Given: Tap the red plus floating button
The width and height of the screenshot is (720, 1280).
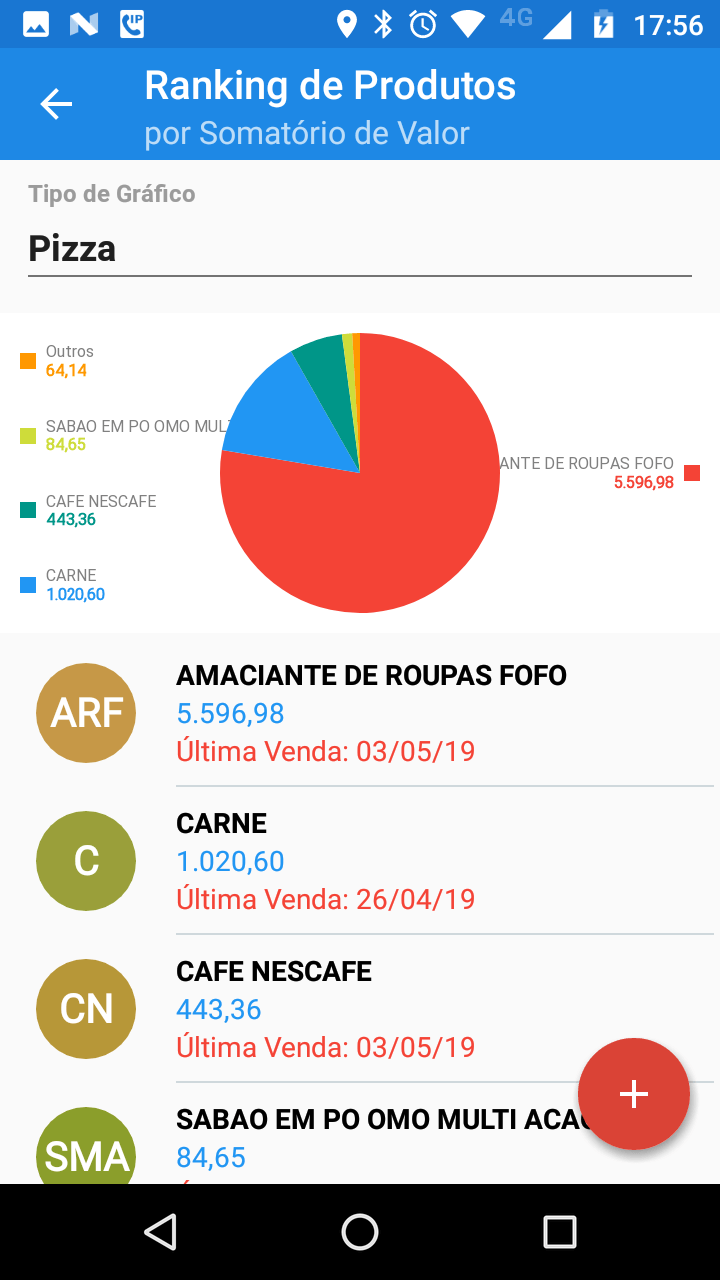Looking at the screenshot, I should (x=634, y=1094).
